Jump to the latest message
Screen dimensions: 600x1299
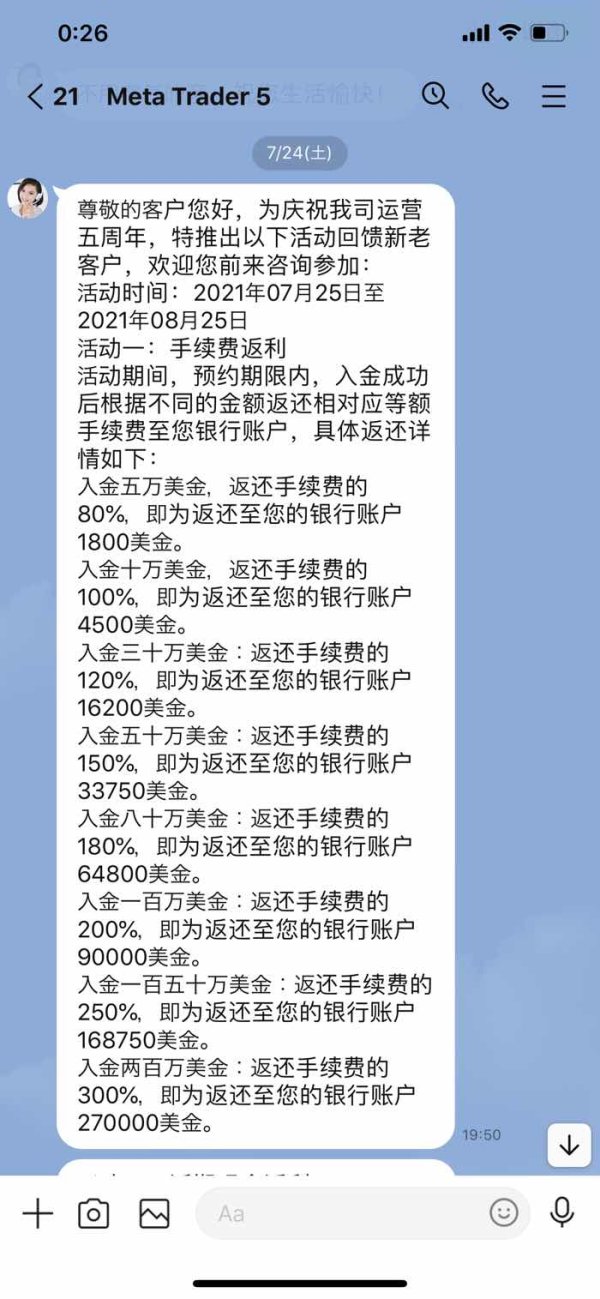tap(569, 1145)
